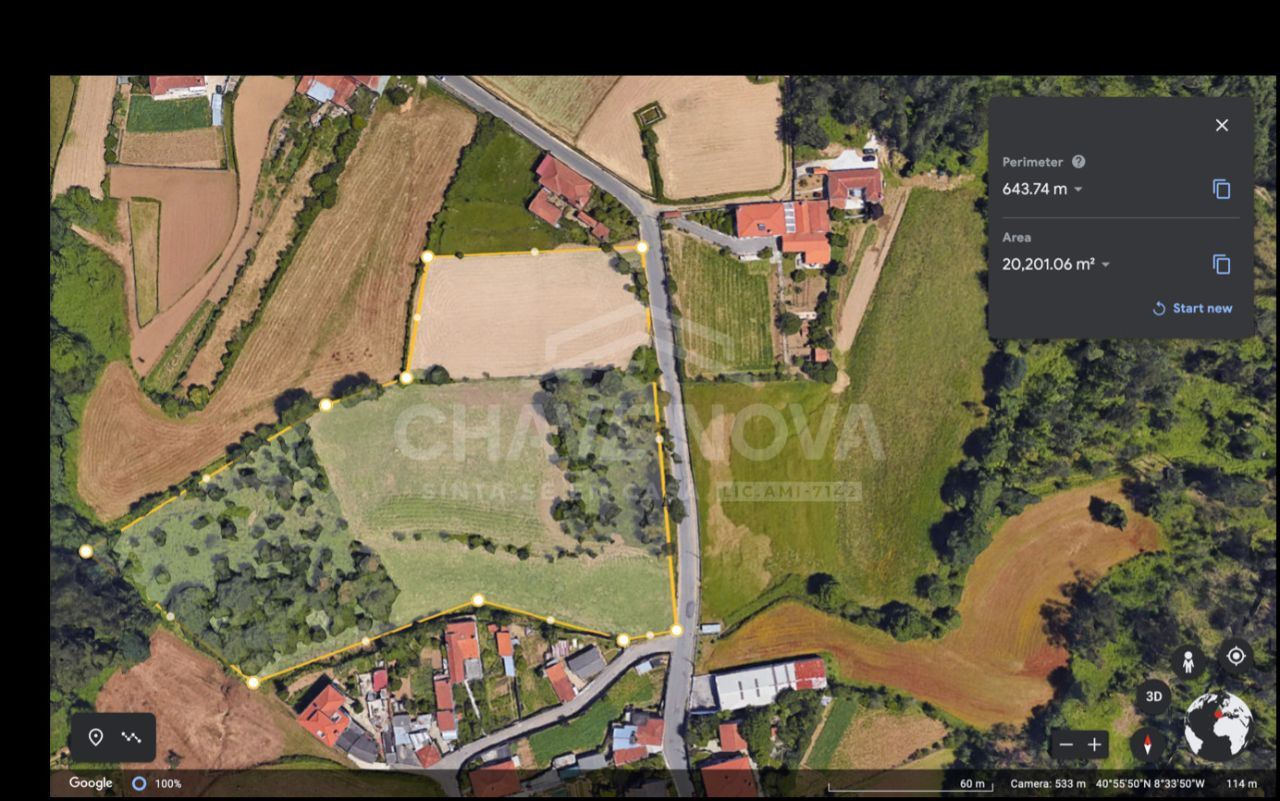Enter Street View with pegman
The height and width of the screenshot is (801, 1280).
tap(1189, 660)
